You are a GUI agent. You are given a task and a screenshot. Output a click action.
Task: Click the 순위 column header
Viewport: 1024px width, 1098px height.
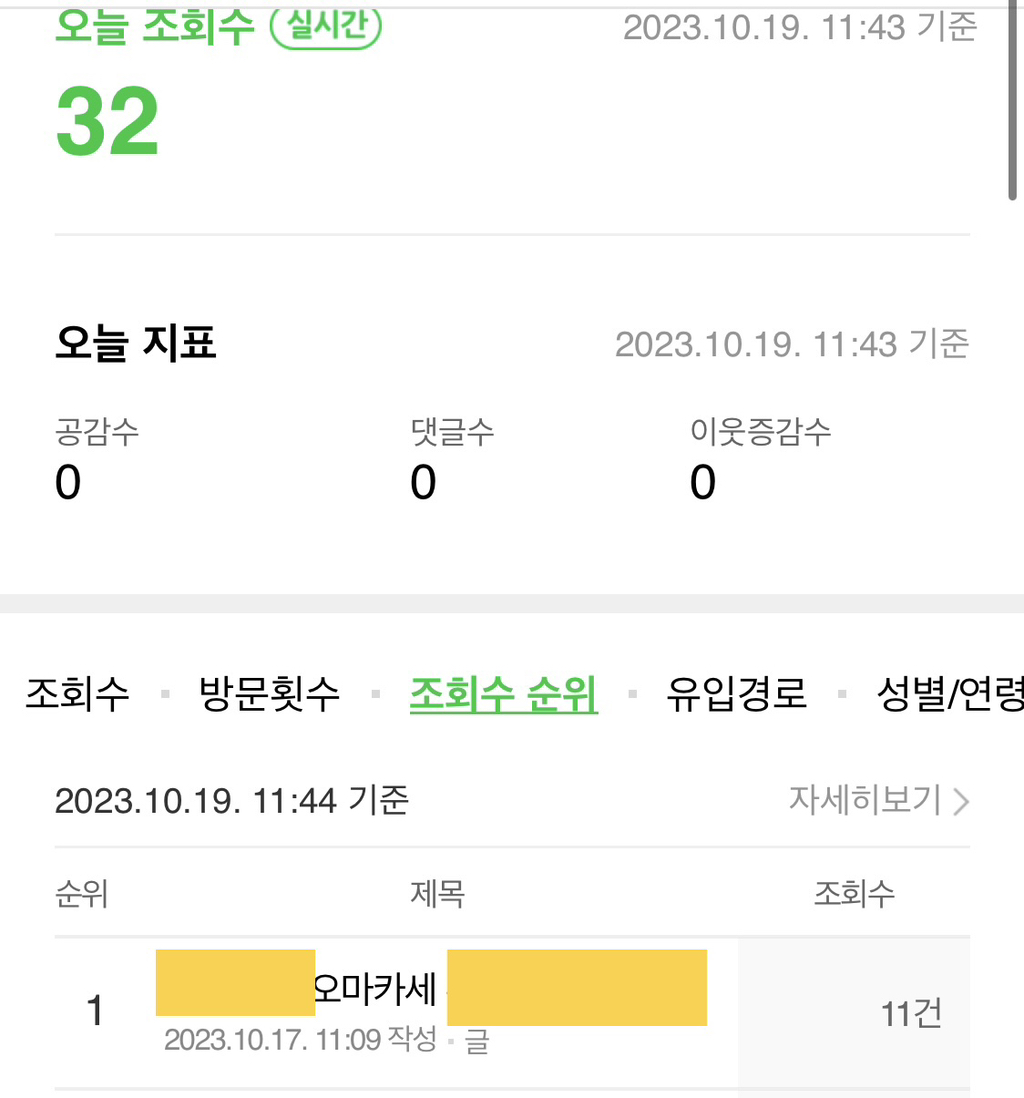point(82,895)
